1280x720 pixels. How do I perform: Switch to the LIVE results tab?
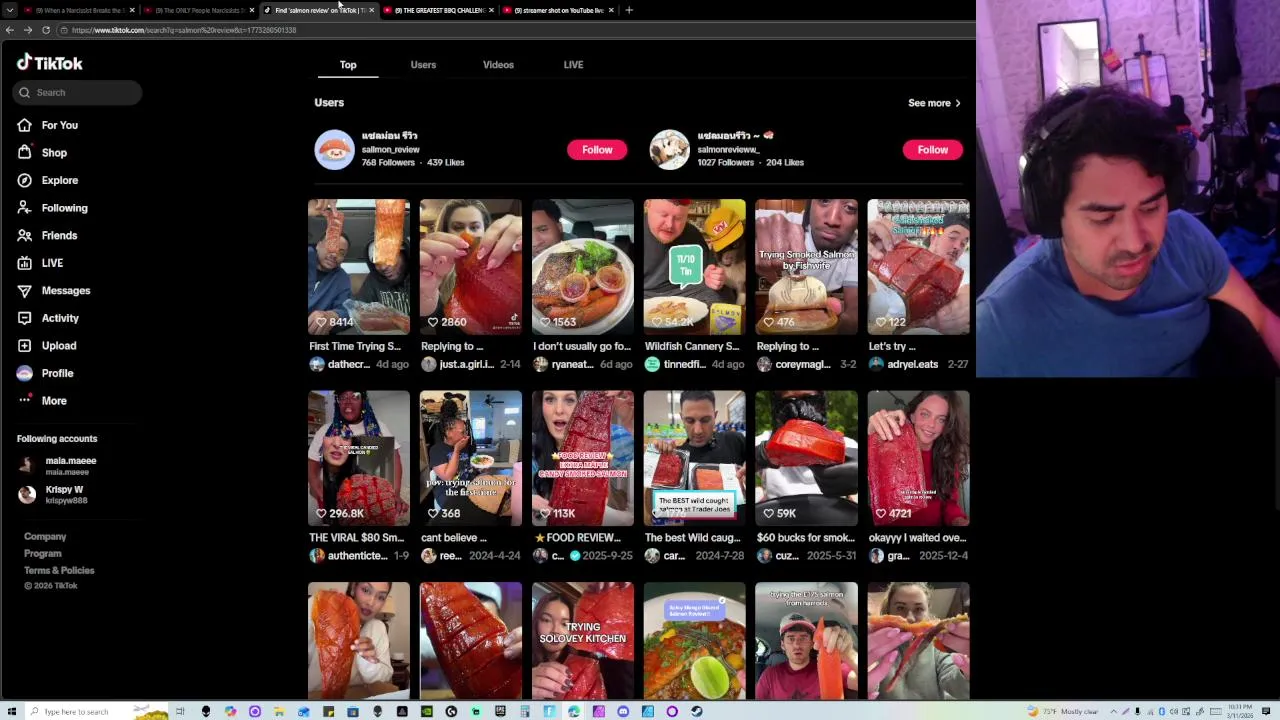(x=573, y=65)
